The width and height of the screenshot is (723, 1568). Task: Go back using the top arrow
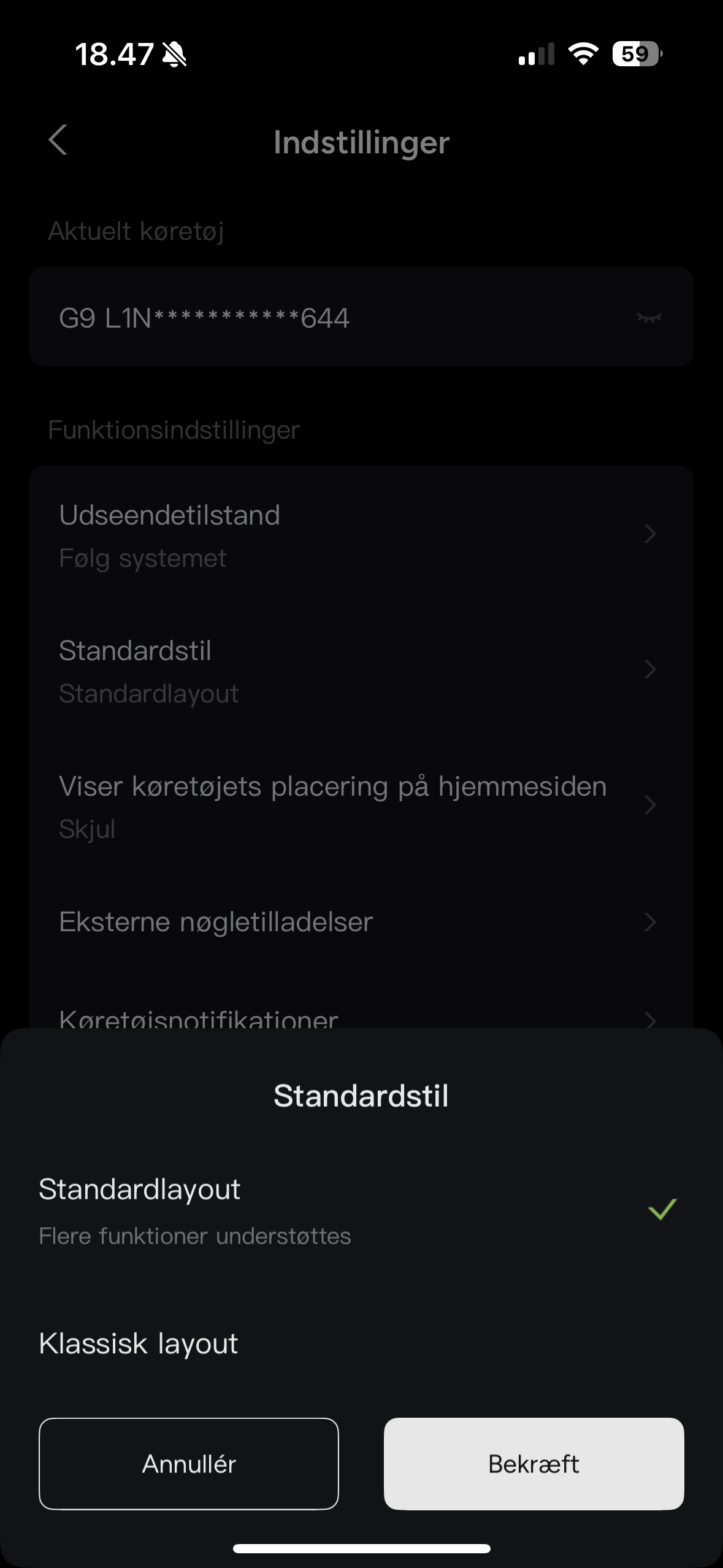click(x=58, y=140)
